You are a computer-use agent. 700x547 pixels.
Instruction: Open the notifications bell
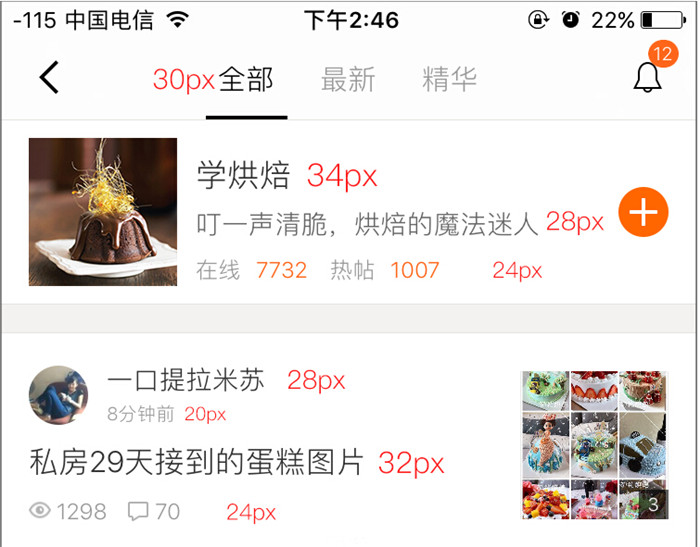click(x=648, y=78)
